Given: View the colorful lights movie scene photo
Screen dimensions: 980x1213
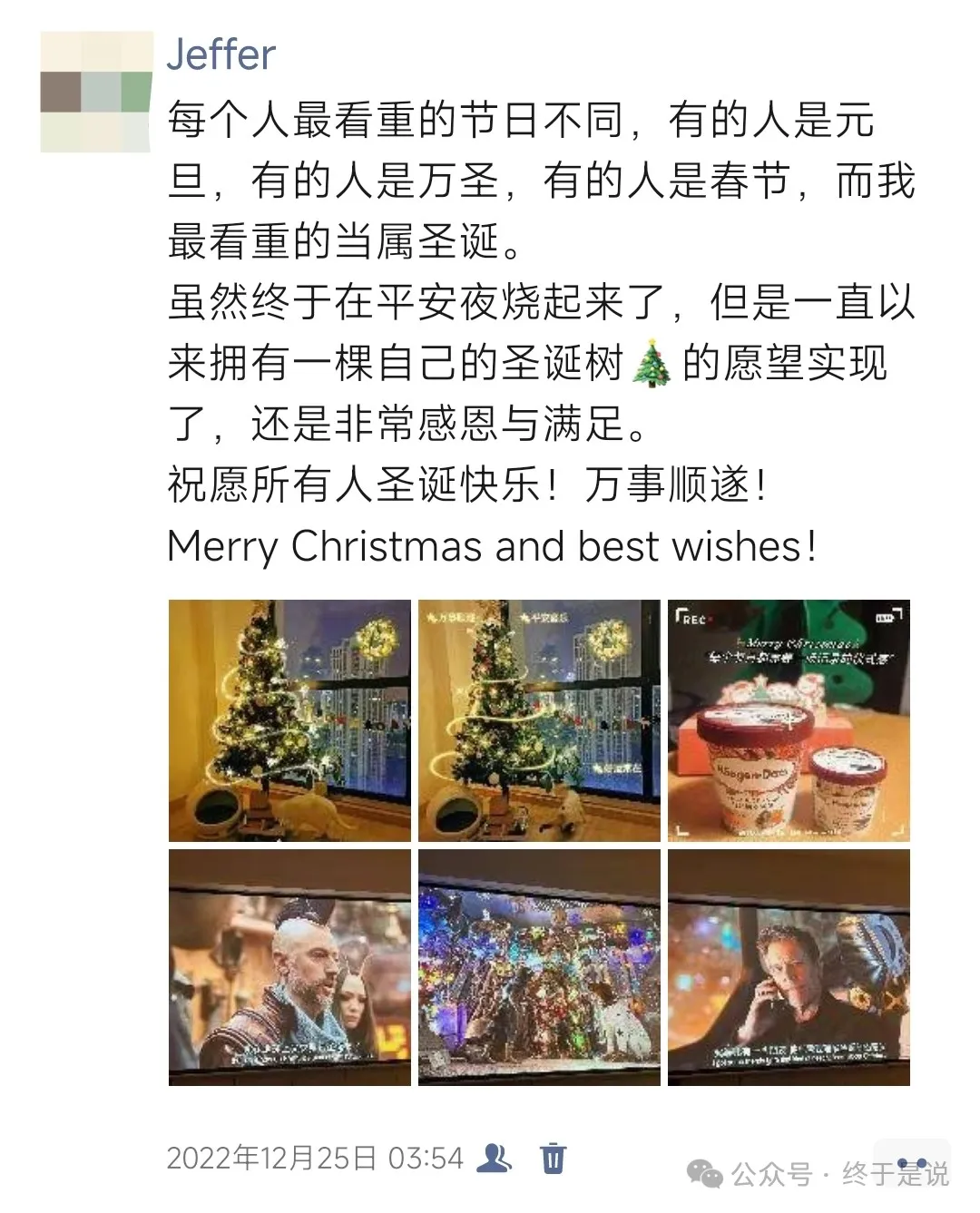Looking at the screenshot, I should point(539,967).
